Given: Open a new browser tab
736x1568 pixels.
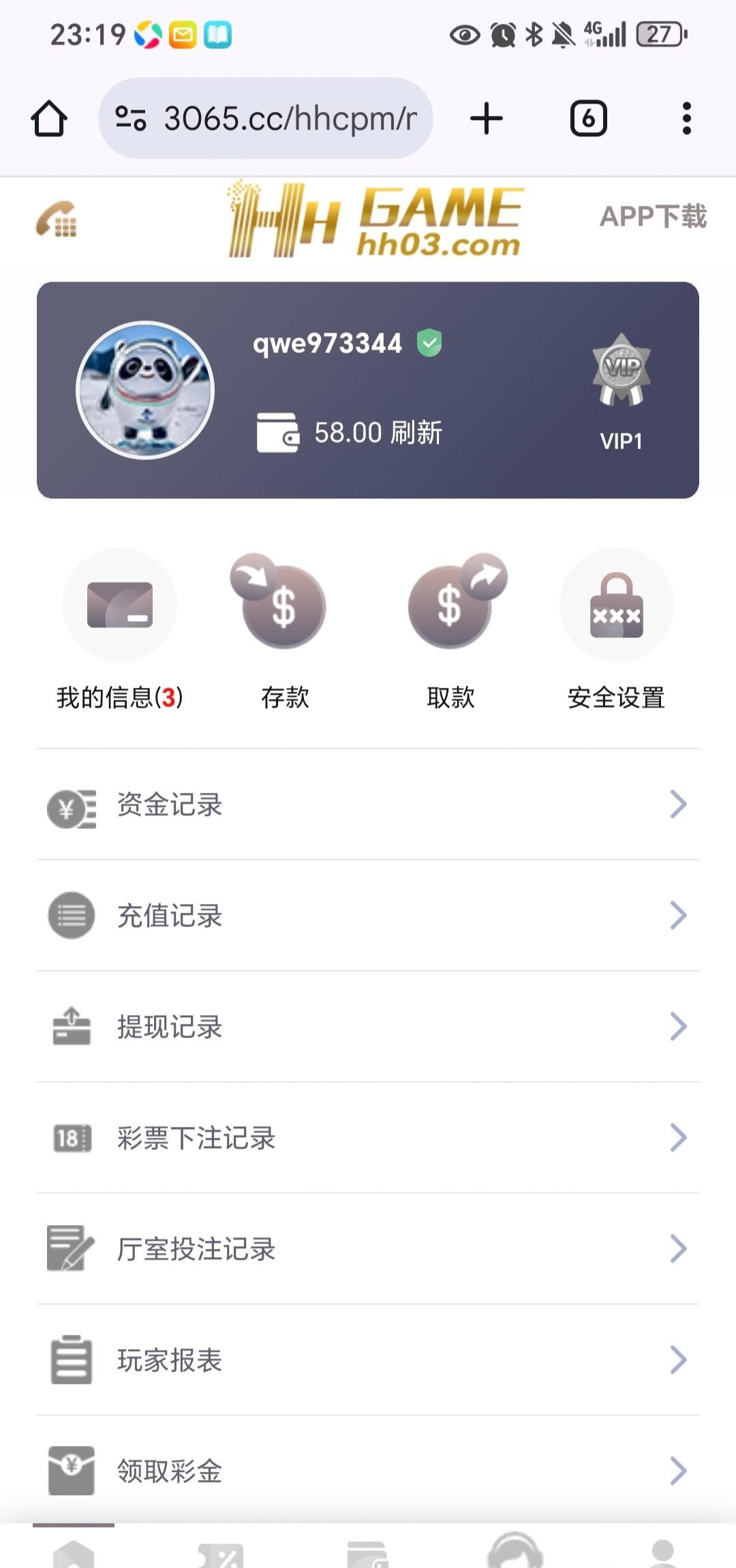Looking at the screenshot, I should pos(487,119).
